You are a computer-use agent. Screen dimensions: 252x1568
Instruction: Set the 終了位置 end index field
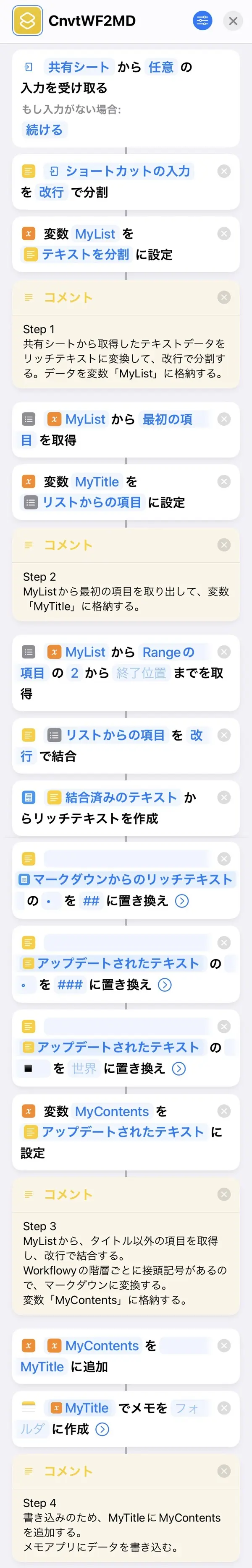coord(141,673)
